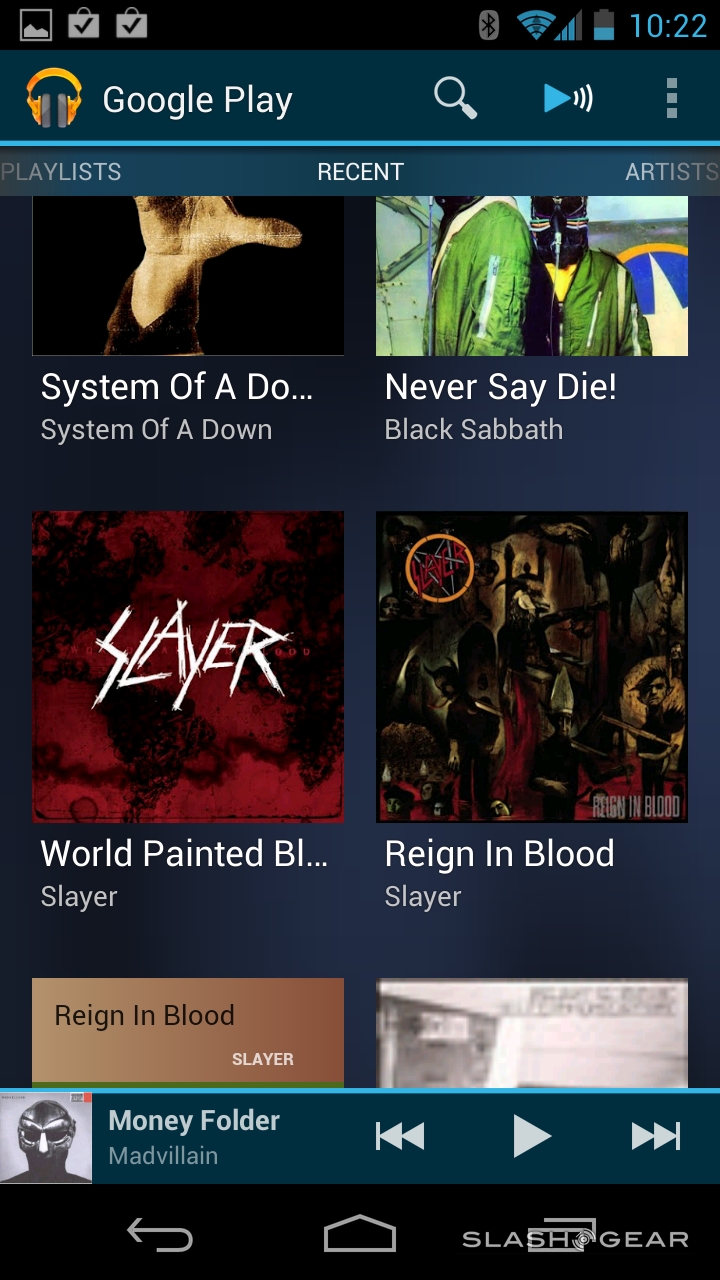Open the Now Playing Money Folder bar
Viewport: 720px width, 1280px height.
point(200,1137)
